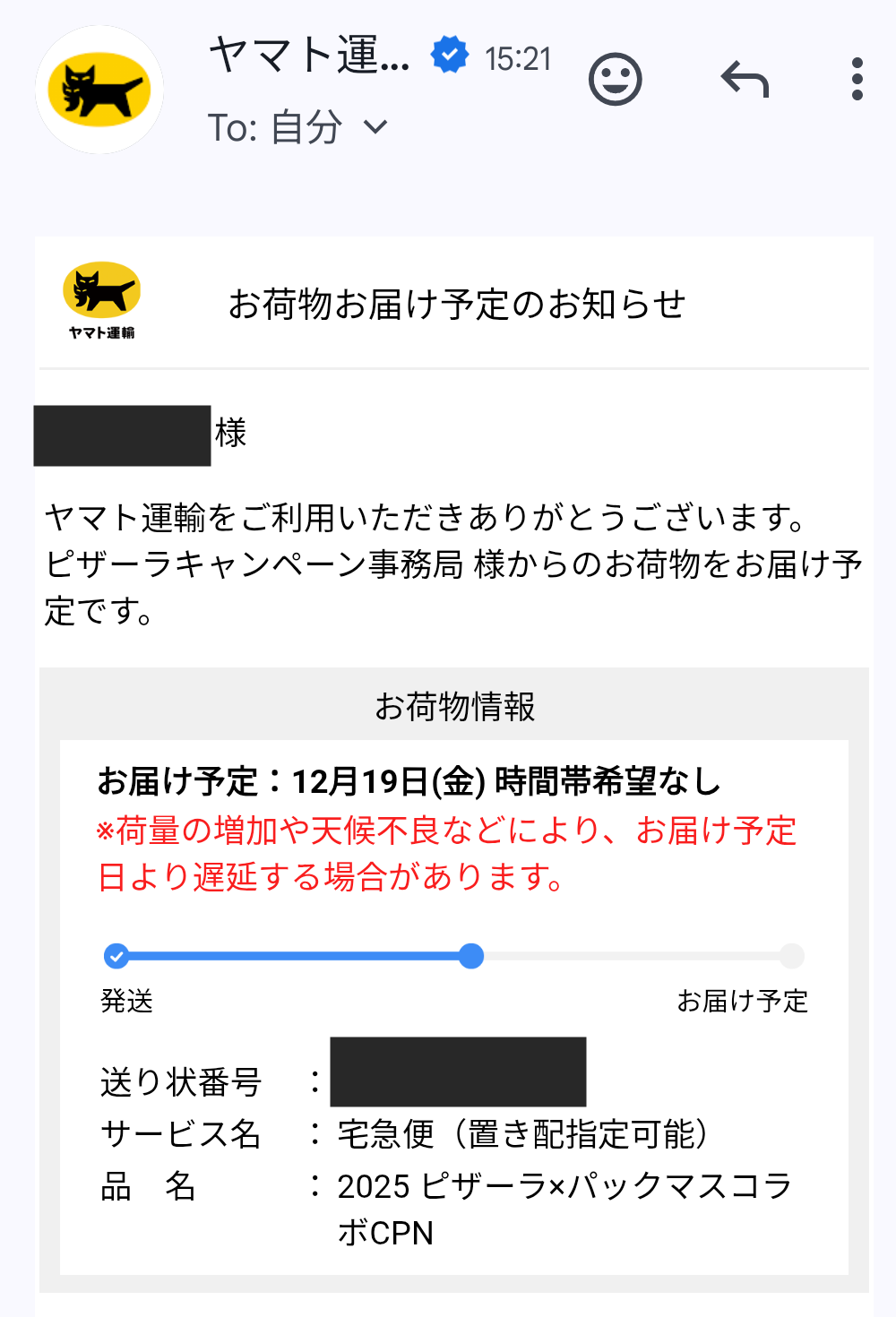
Task: Open the message overflow menu
Action: (x=857, y=80)
